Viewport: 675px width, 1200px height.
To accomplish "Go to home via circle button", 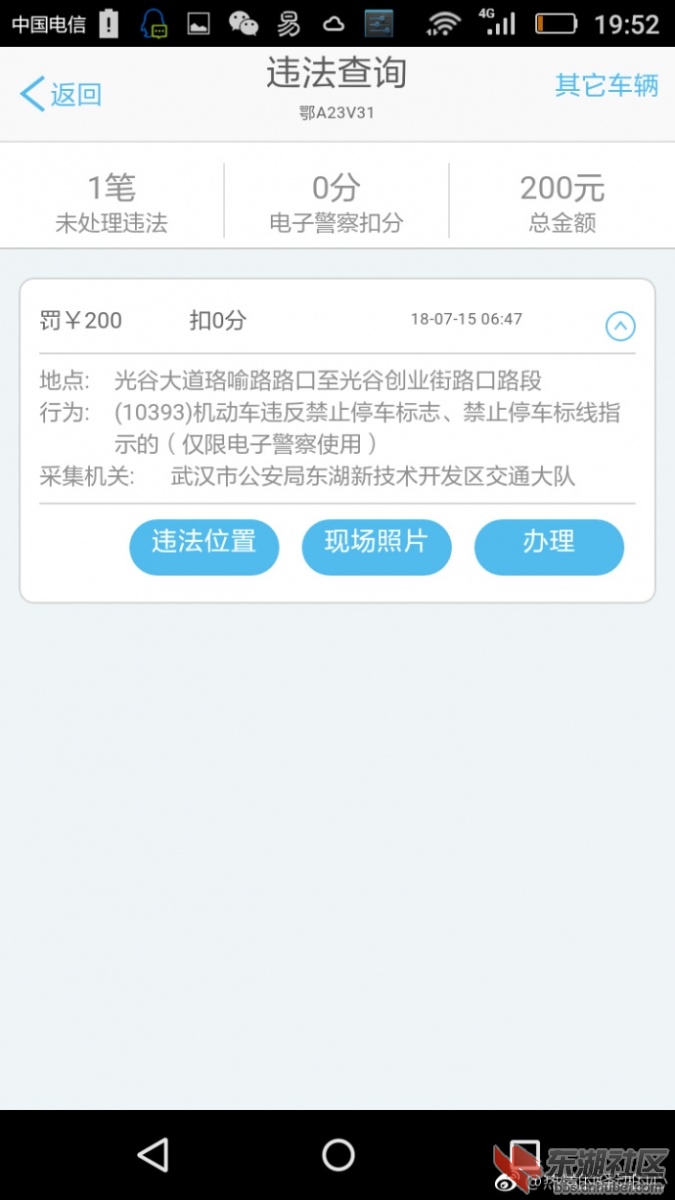I will point(338,1155).
